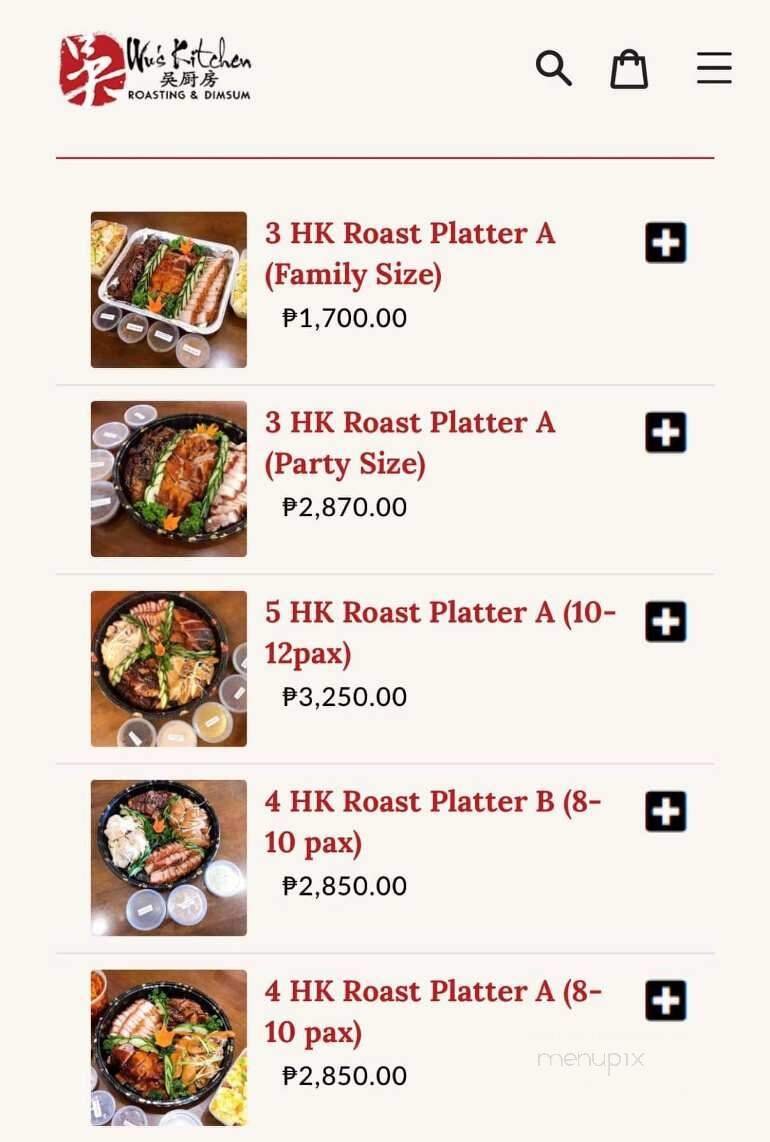Open the search icon
The width and height of the screenshot is (770, 1142).
click(x=554, y=68)
